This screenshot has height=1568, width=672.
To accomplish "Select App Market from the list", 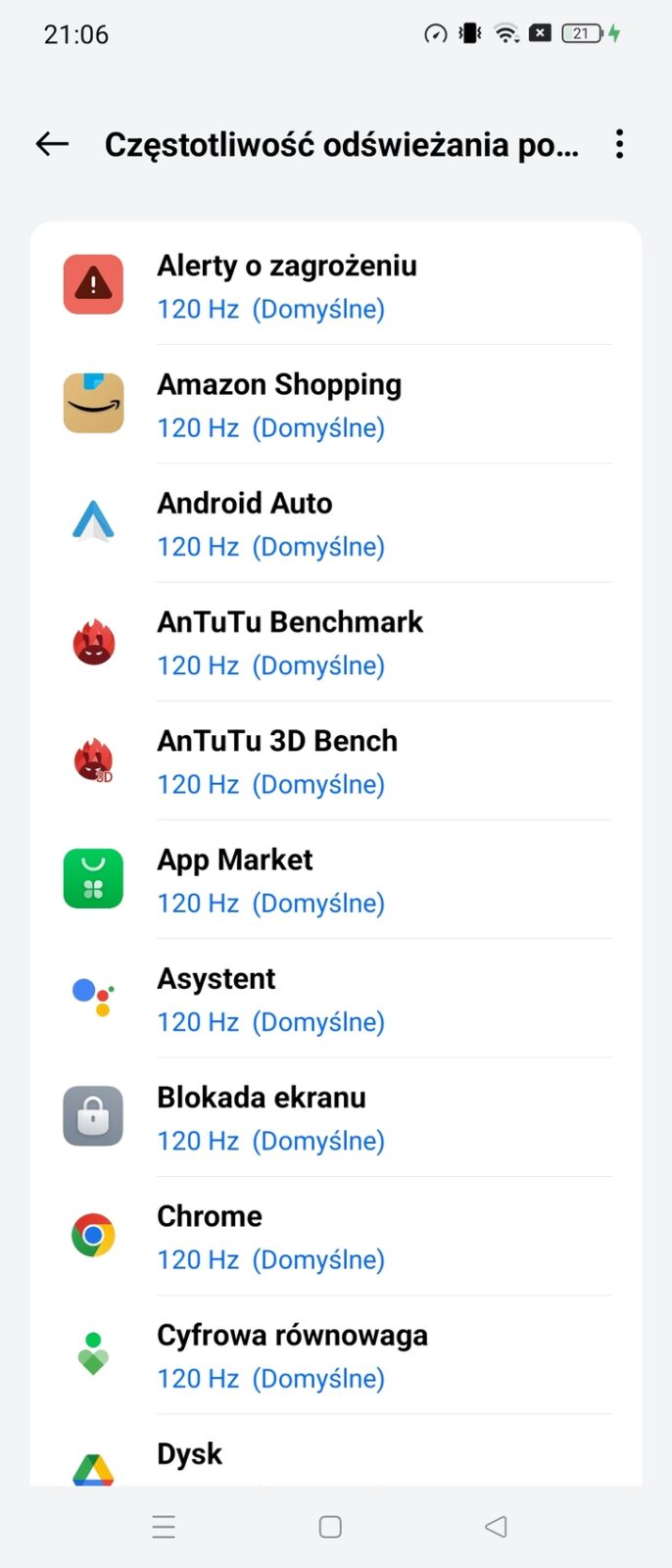I will (335, 880).
